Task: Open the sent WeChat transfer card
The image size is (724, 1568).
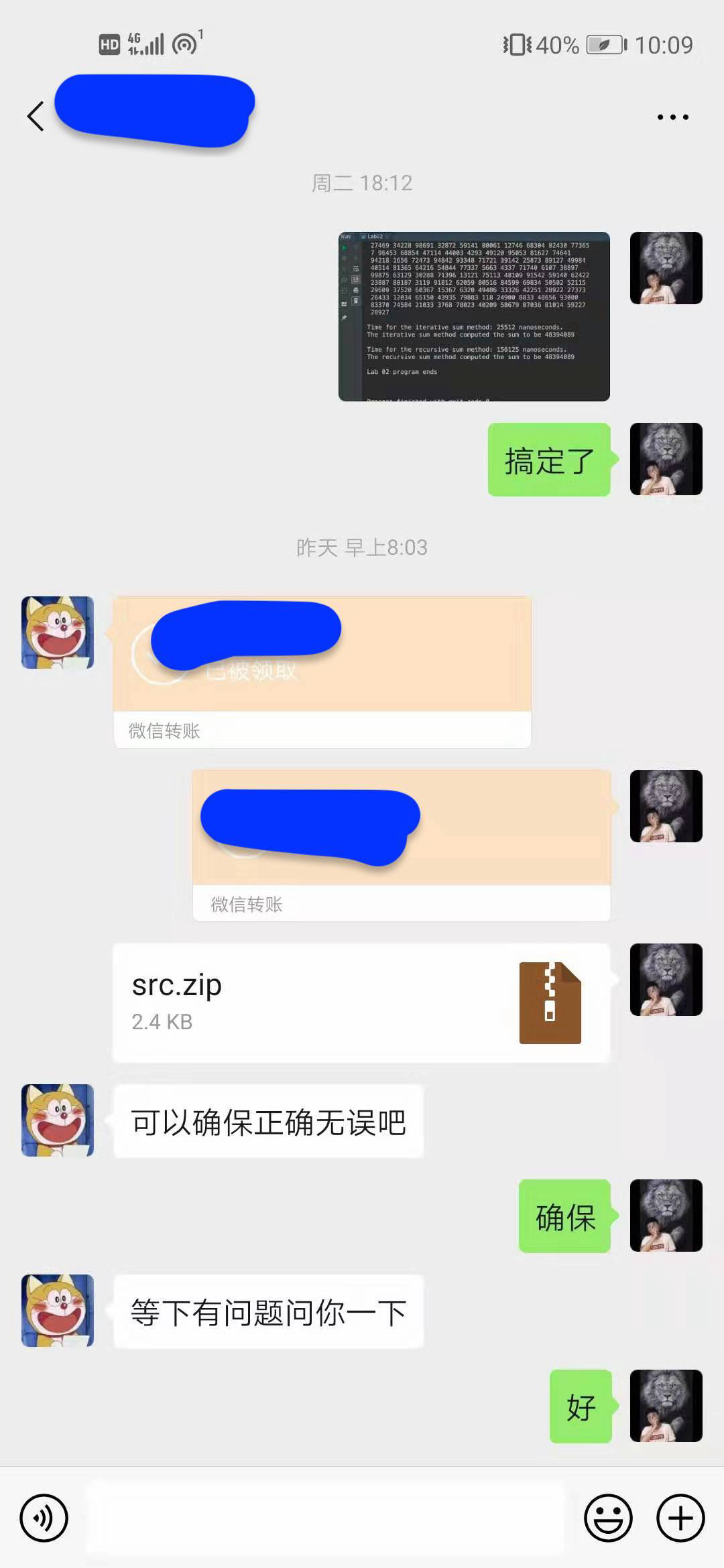Action: (401, 844)
